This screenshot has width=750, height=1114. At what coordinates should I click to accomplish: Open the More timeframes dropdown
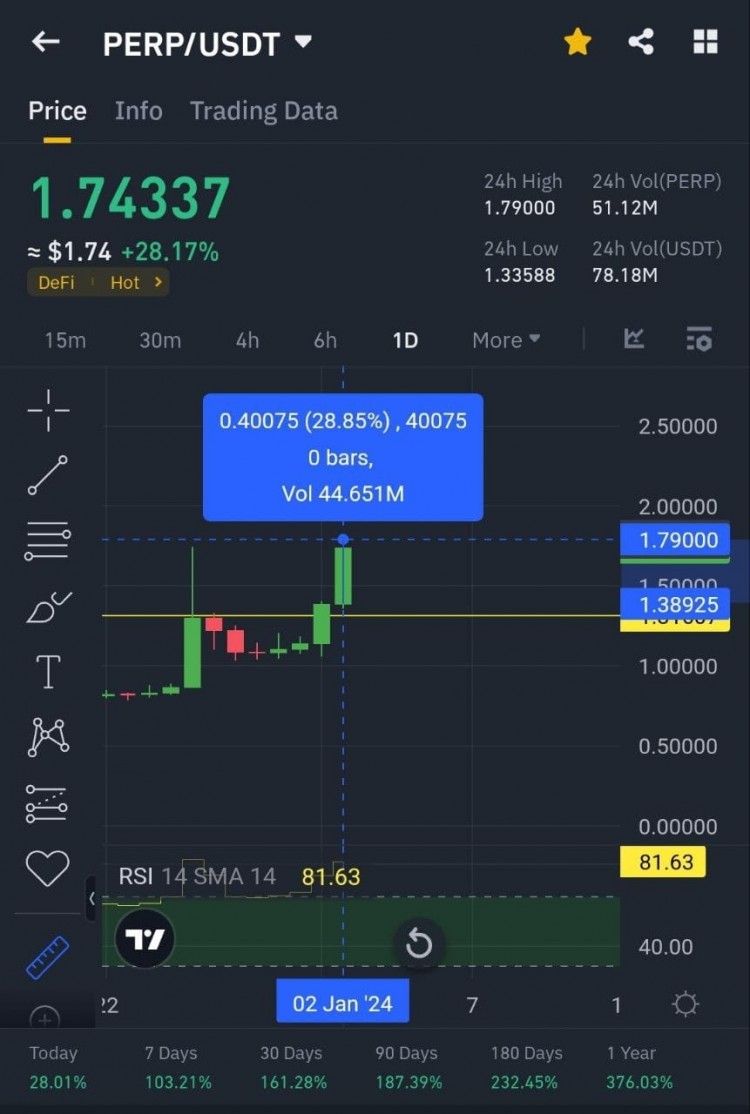pyautogui.click(x=506, y=340)
